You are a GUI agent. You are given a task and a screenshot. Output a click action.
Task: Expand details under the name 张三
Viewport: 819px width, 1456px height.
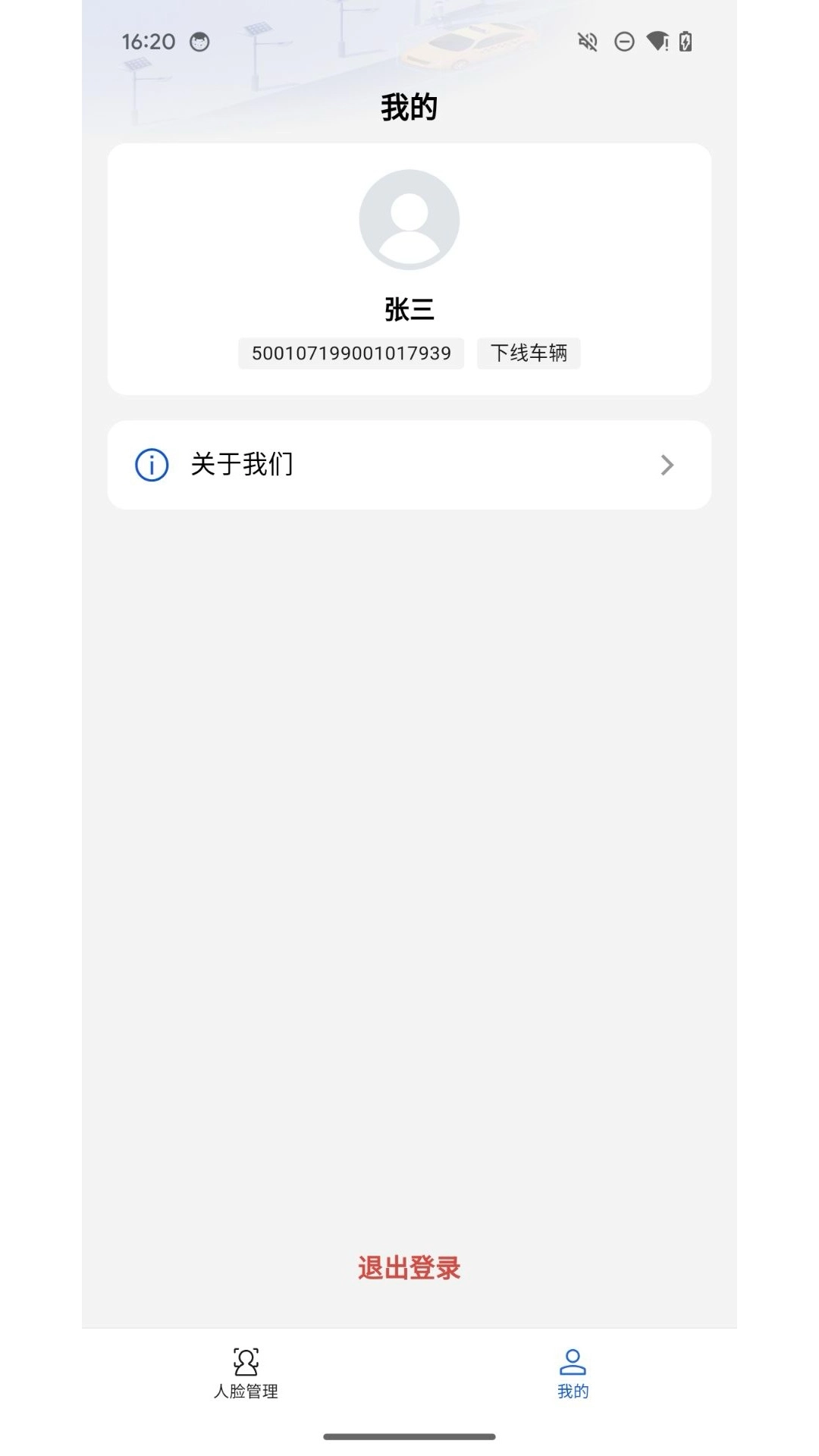tap(409, 309)
